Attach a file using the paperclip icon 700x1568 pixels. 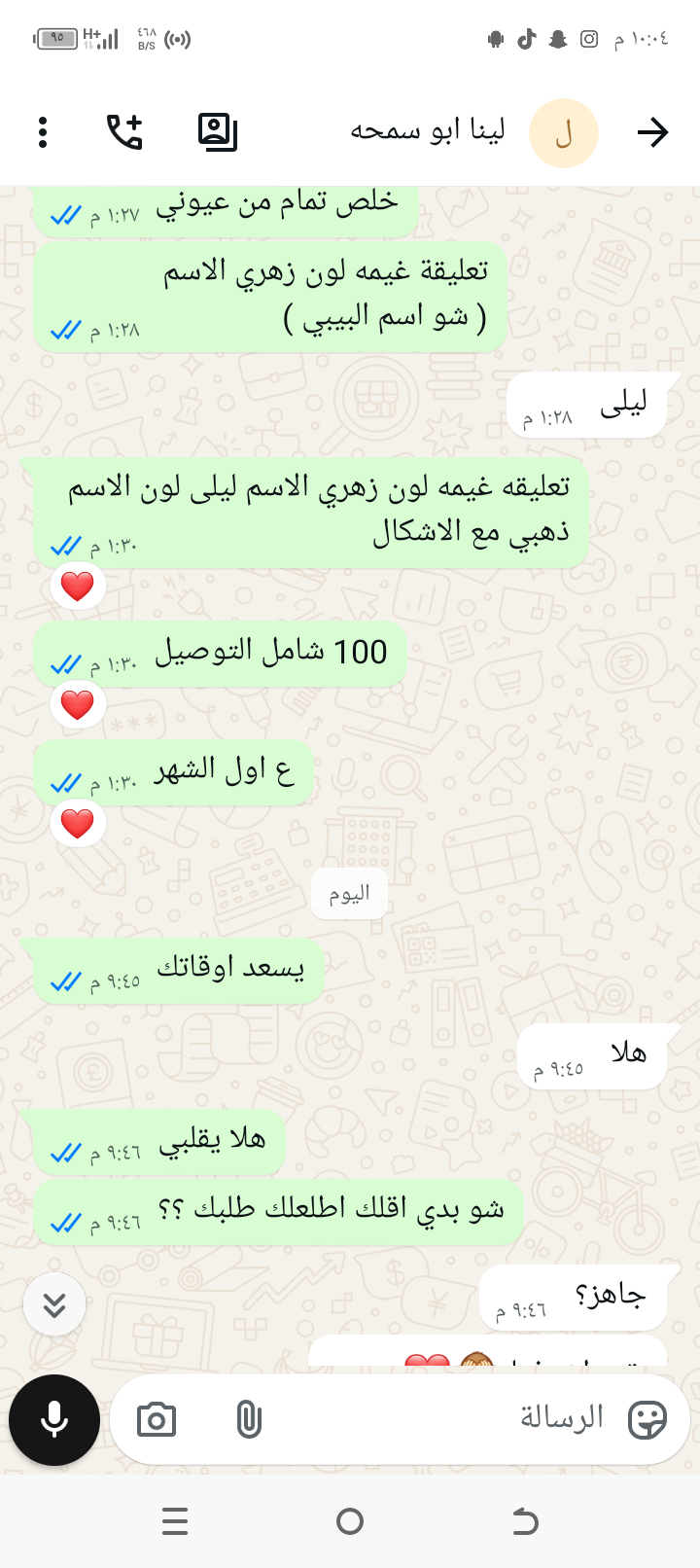click(x=249, y=1420)
